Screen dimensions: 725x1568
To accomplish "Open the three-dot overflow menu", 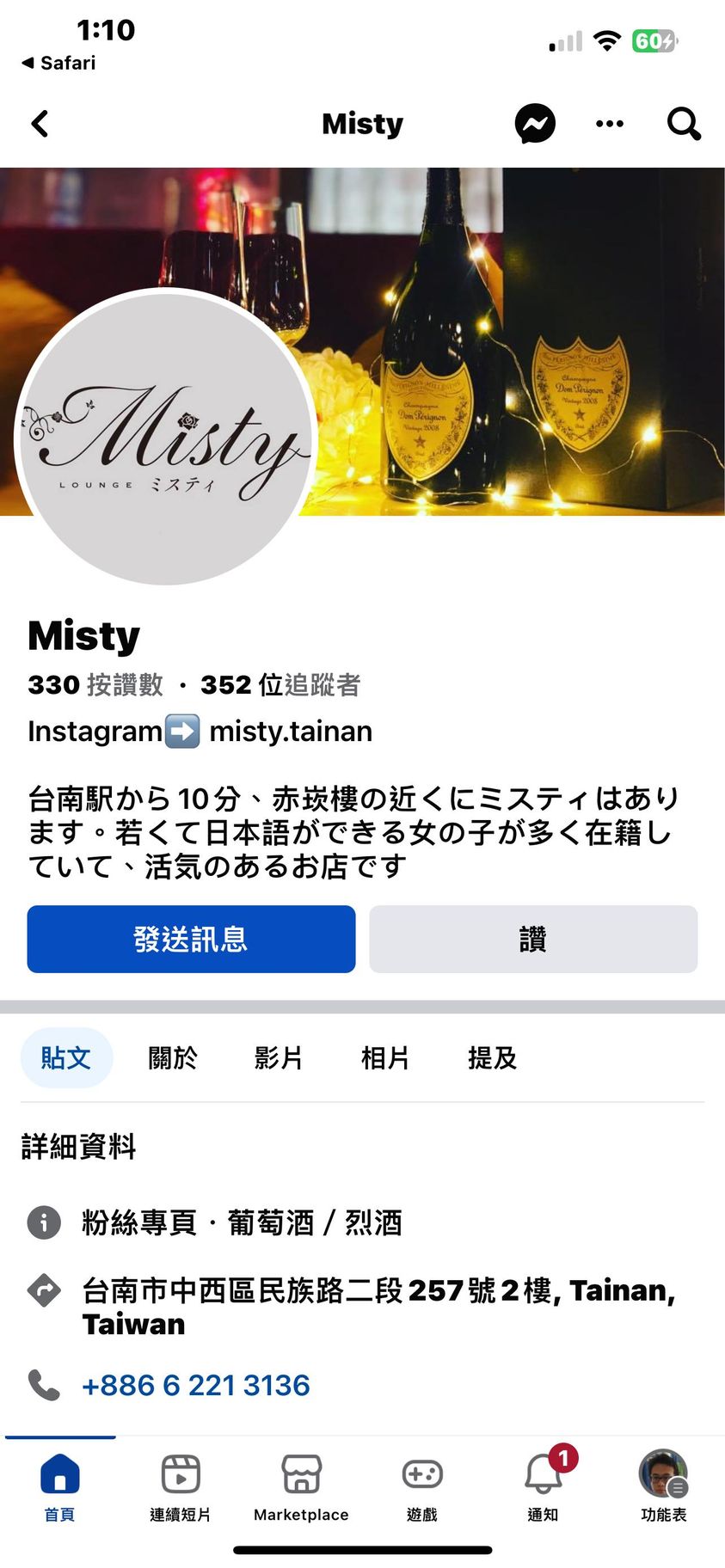I will pos(610,124).
